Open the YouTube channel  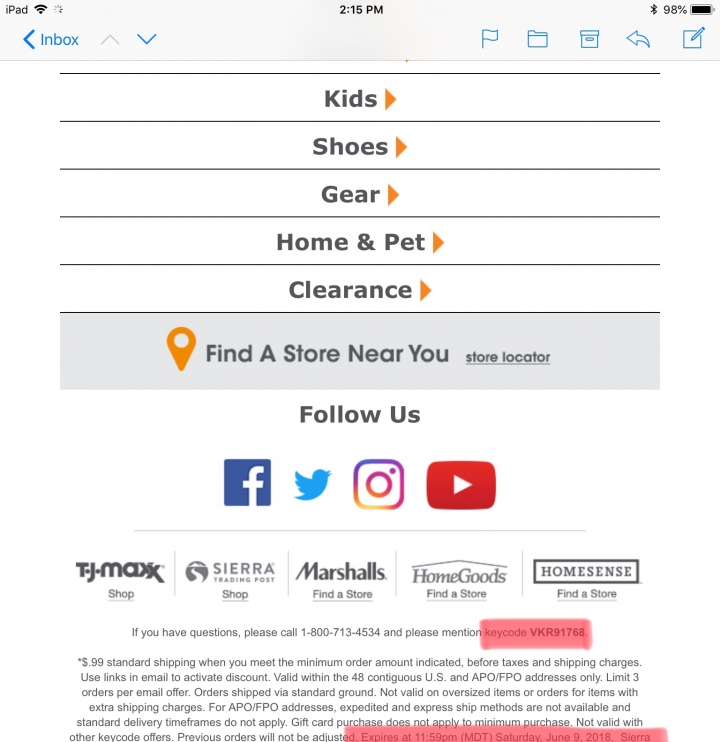(x=461, y=485)
